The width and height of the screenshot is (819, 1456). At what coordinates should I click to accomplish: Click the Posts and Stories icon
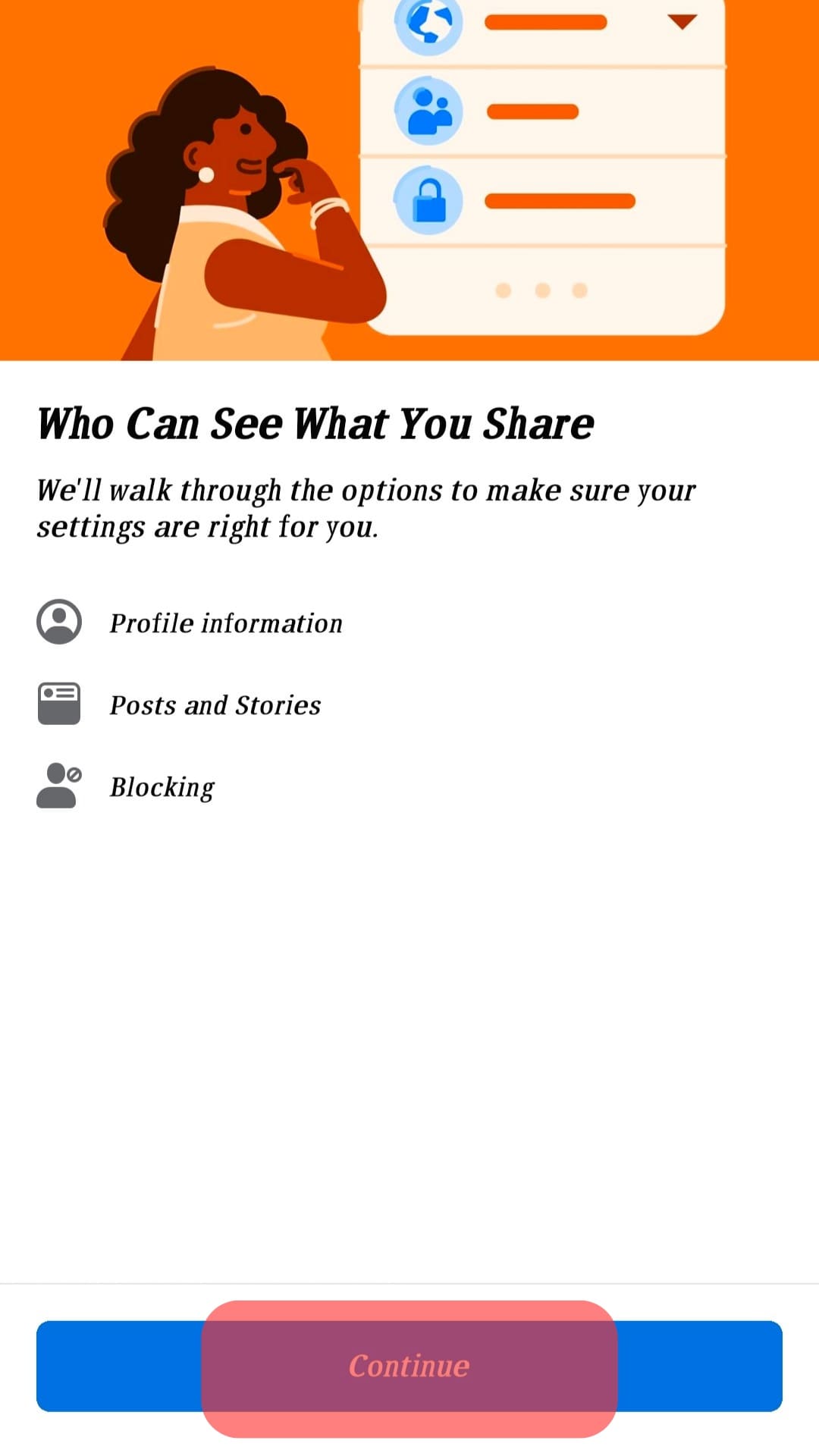(x=60, y=705)
